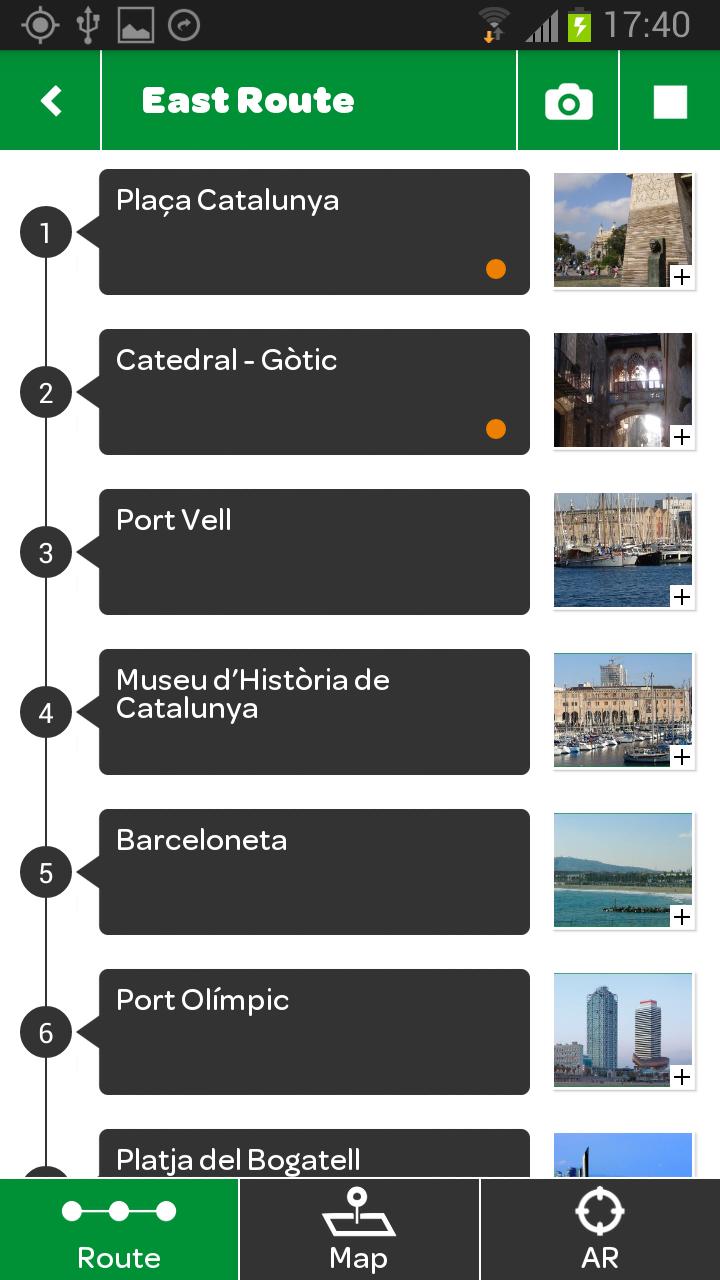Go back using the arrow in the header

click(x=49, y=99)
